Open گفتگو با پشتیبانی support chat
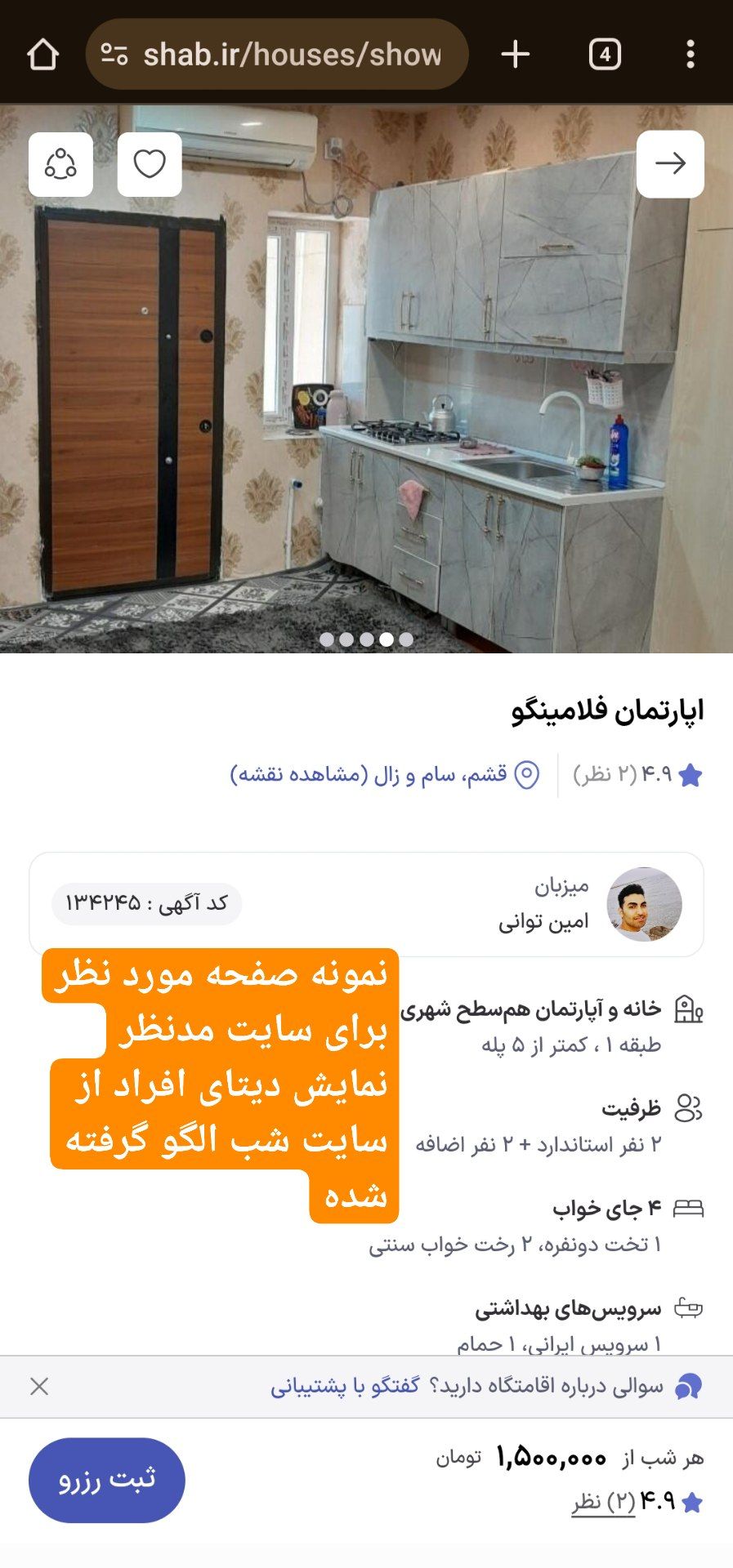733x1568 pixels. coord(346,1386)
